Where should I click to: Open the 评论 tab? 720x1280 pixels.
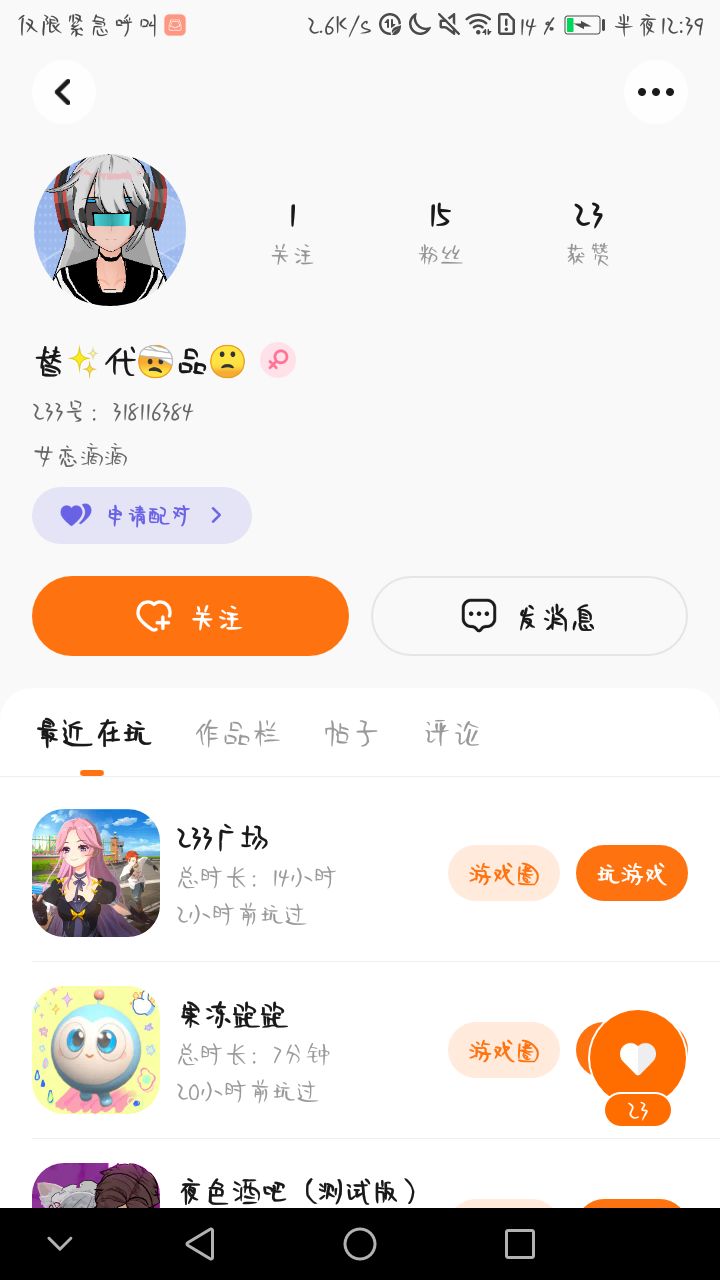(452, 734)
